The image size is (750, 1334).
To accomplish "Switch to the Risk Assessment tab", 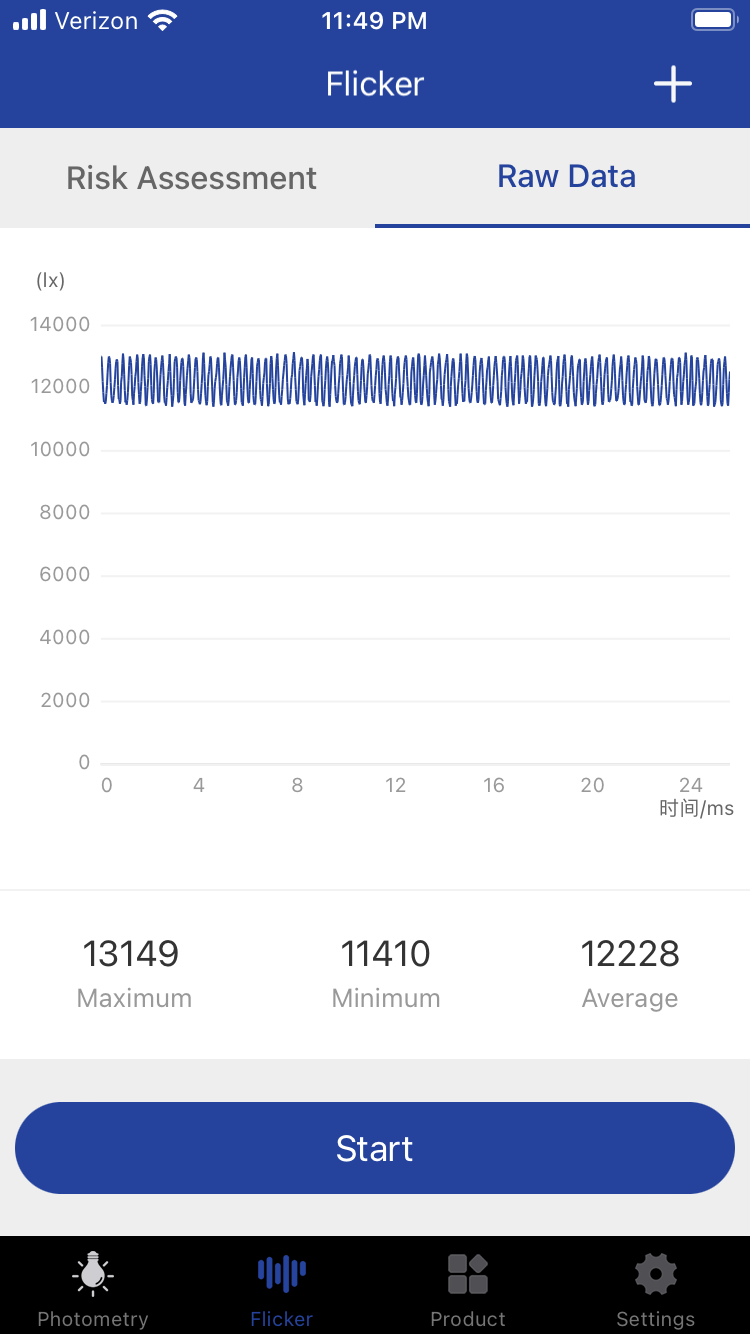I will click(x=191, y=178).
